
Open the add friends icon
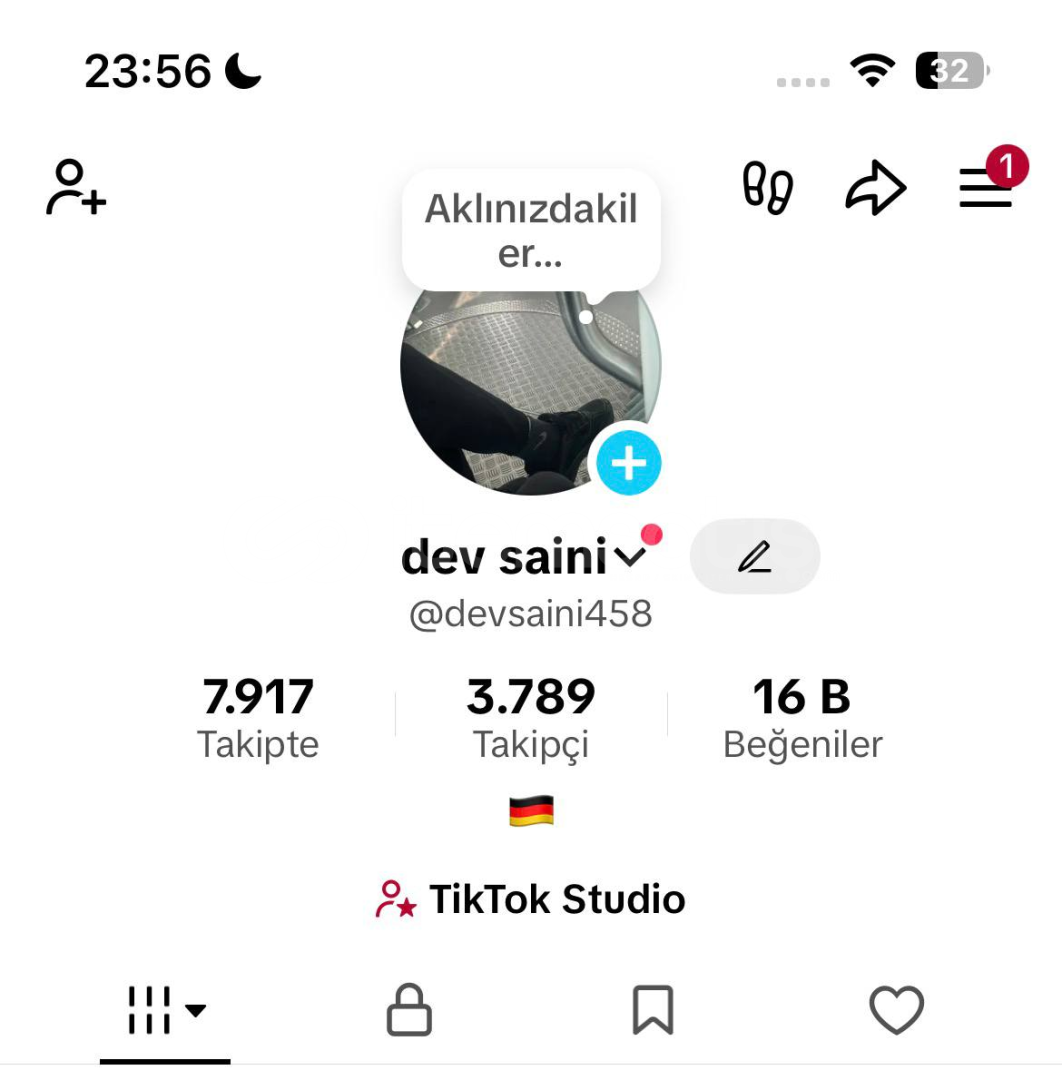76,187
